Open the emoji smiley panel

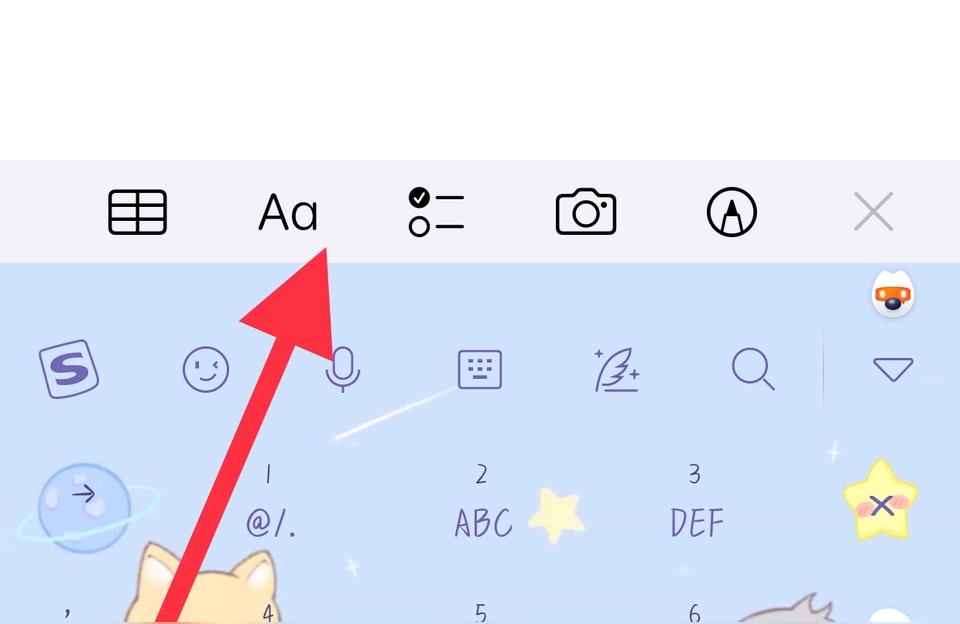[x=206, y=370]
